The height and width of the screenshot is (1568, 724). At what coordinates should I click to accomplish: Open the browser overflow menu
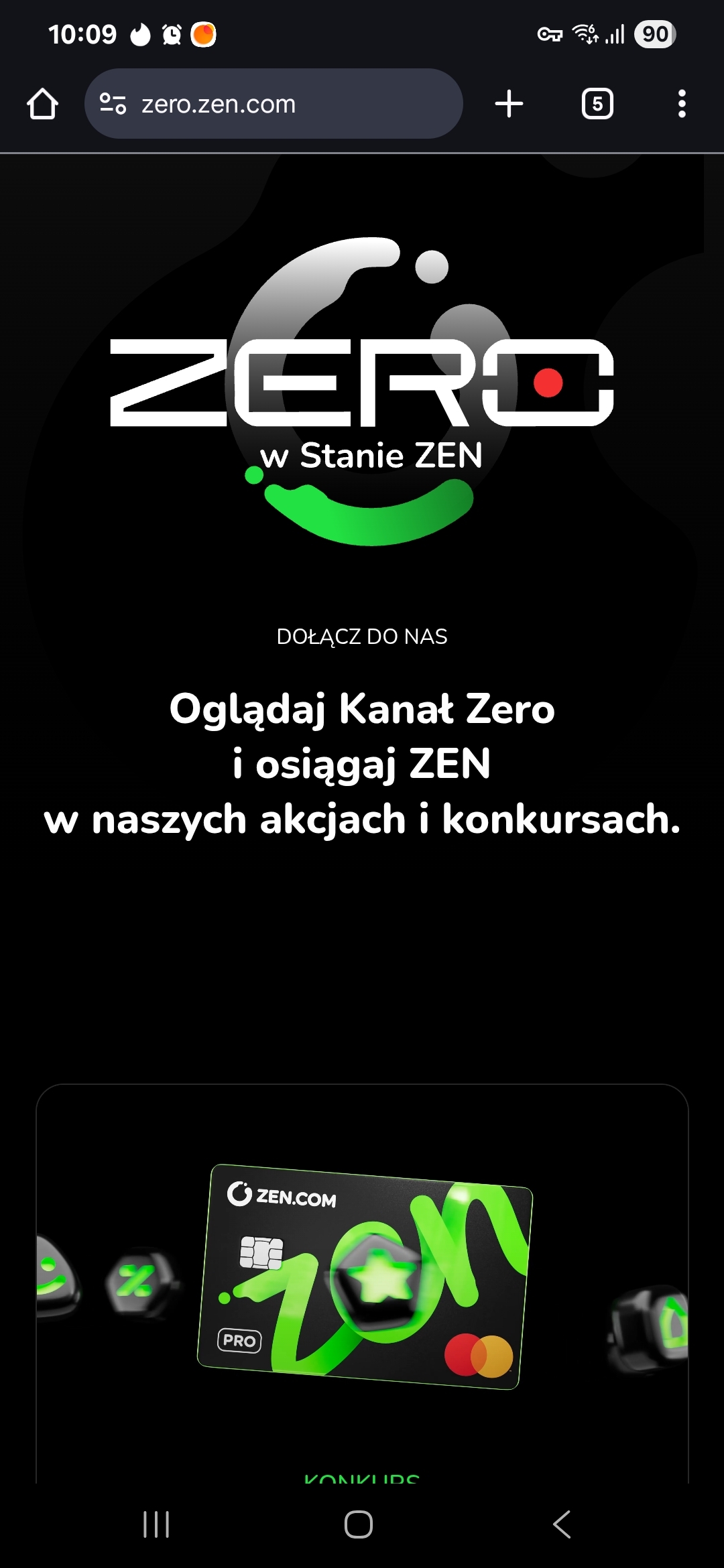pos(682,104)
